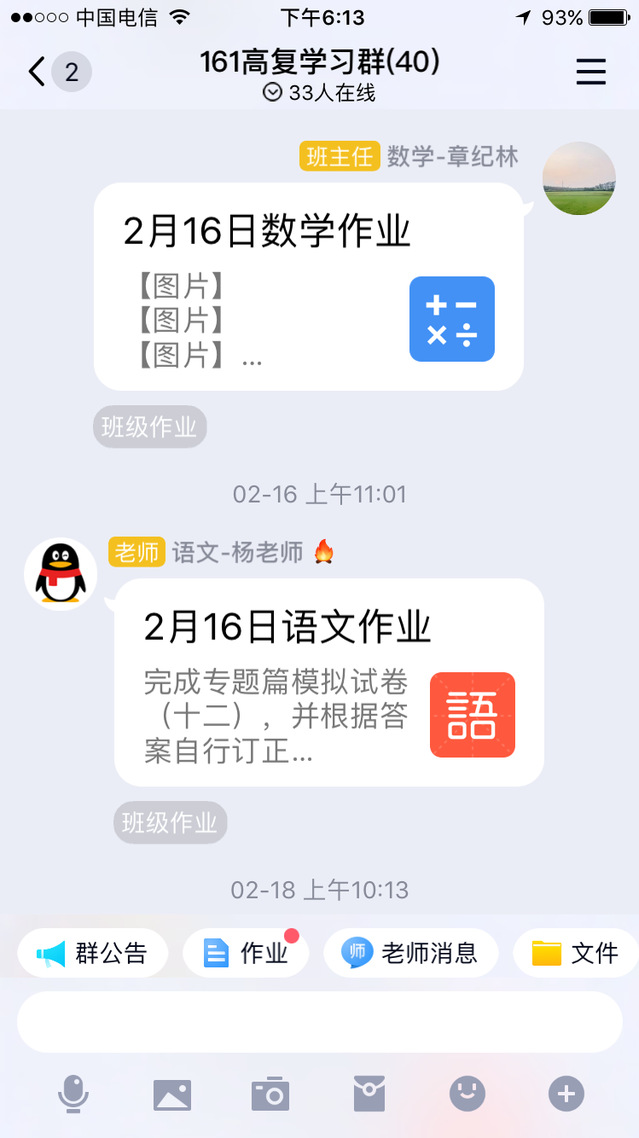Open the 2月16日语文作业 card
This screenshot has height=1138, width=639.
click(x=328, y=682)
